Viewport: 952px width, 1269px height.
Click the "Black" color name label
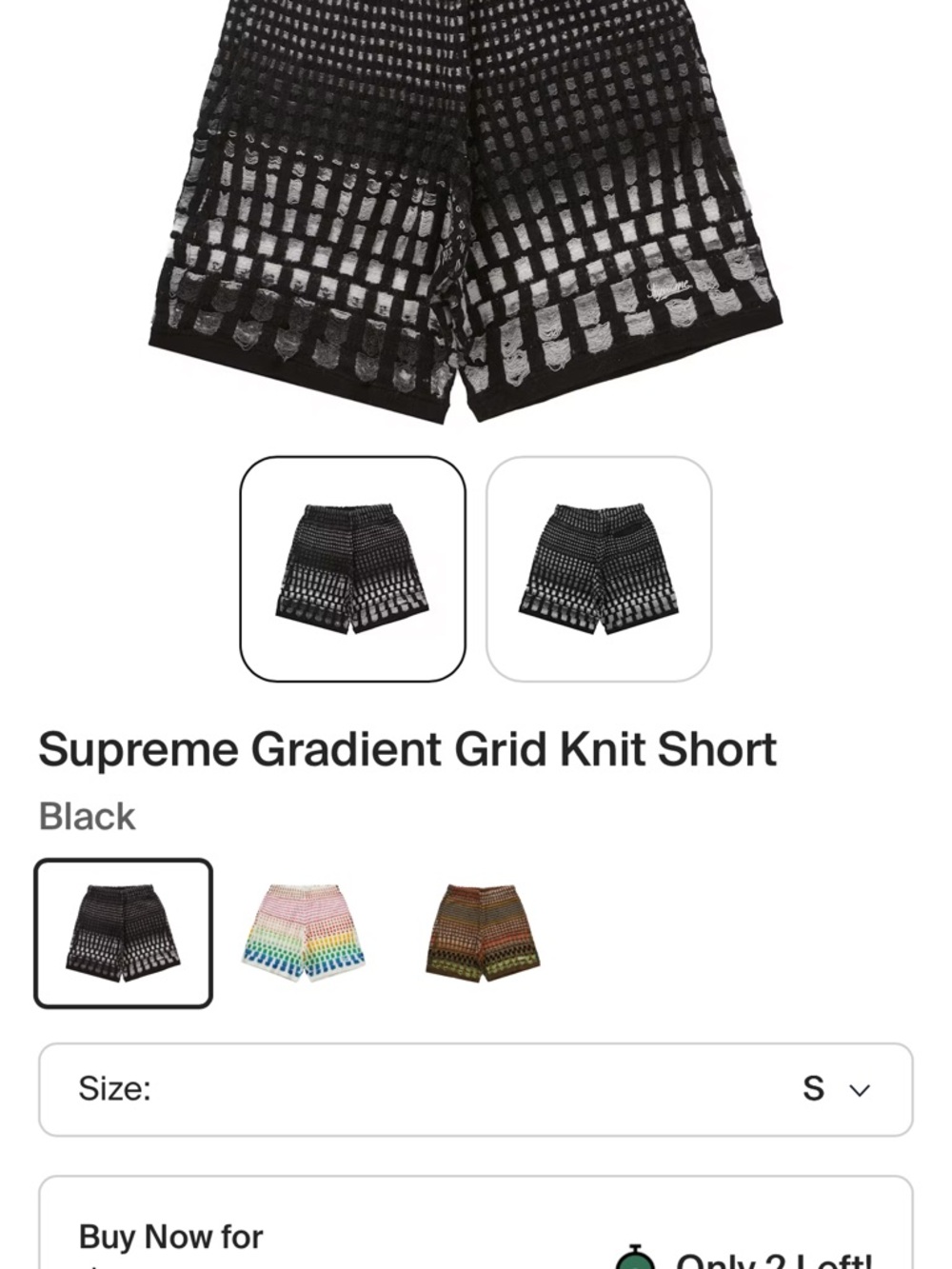pos(87,816)
